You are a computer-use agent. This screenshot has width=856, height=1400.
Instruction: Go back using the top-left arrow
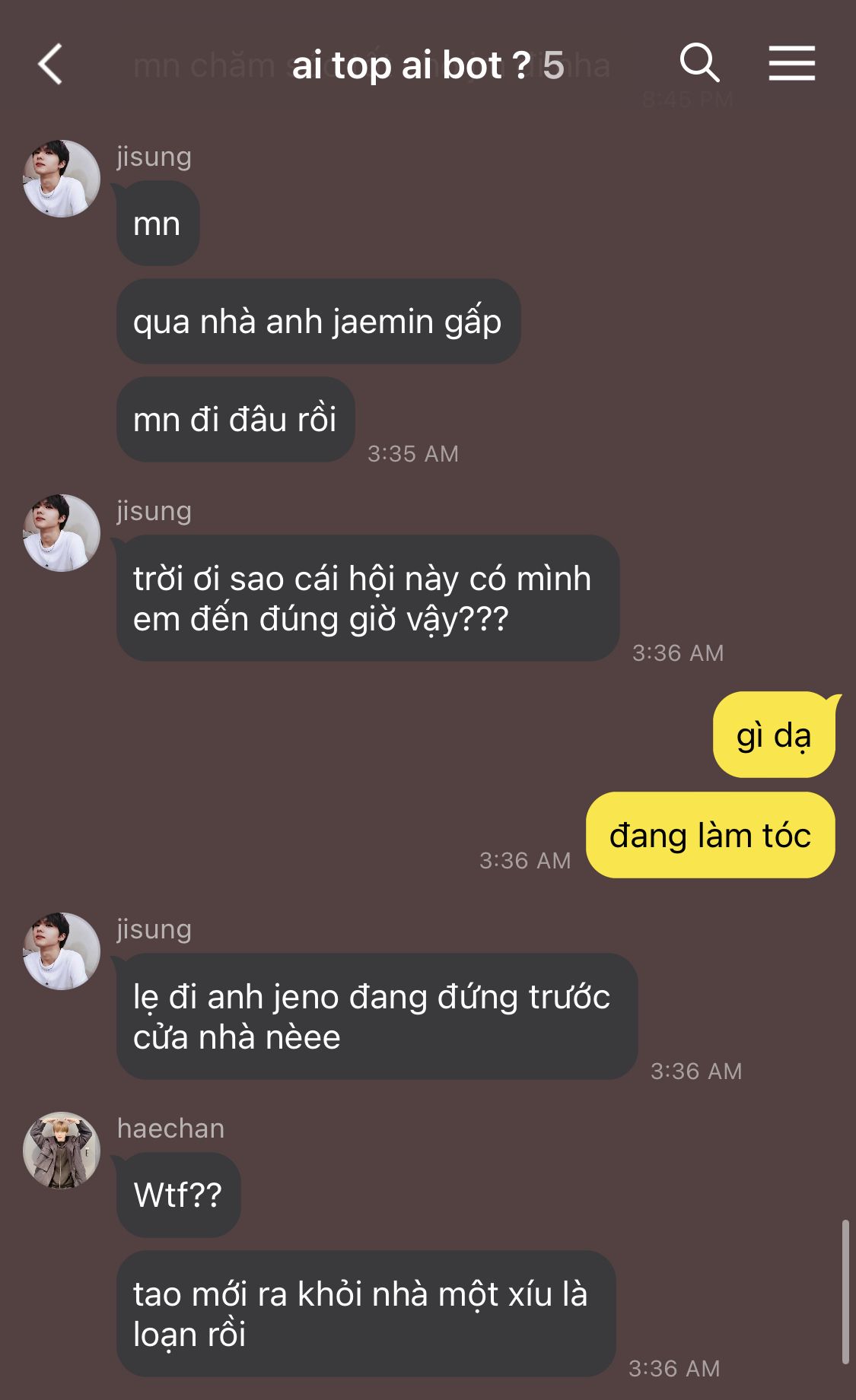(x=50, y=64)
